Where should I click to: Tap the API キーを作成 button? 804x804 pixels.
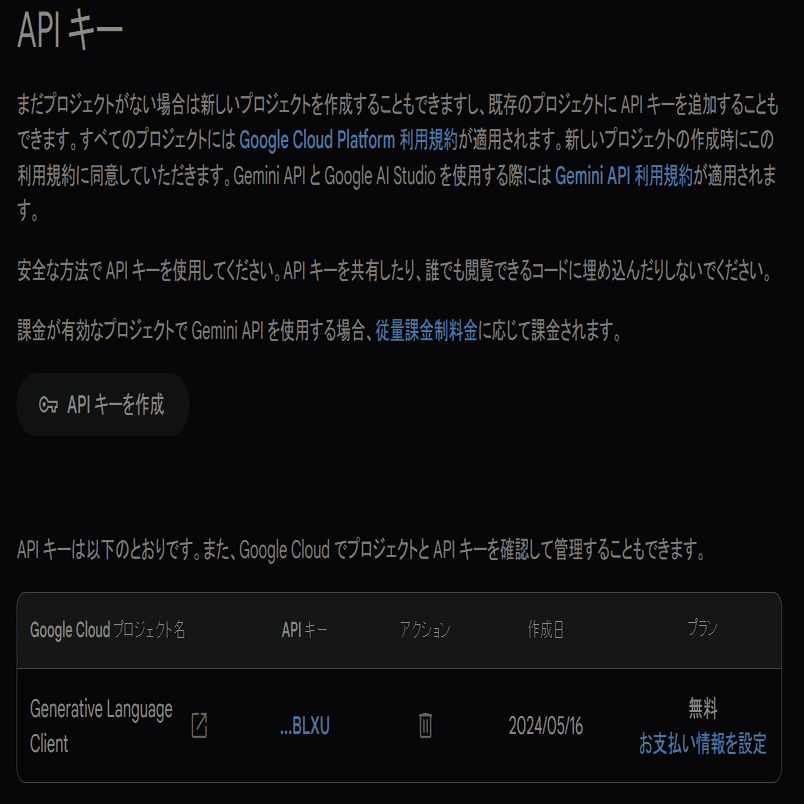(x=103, y=405)
